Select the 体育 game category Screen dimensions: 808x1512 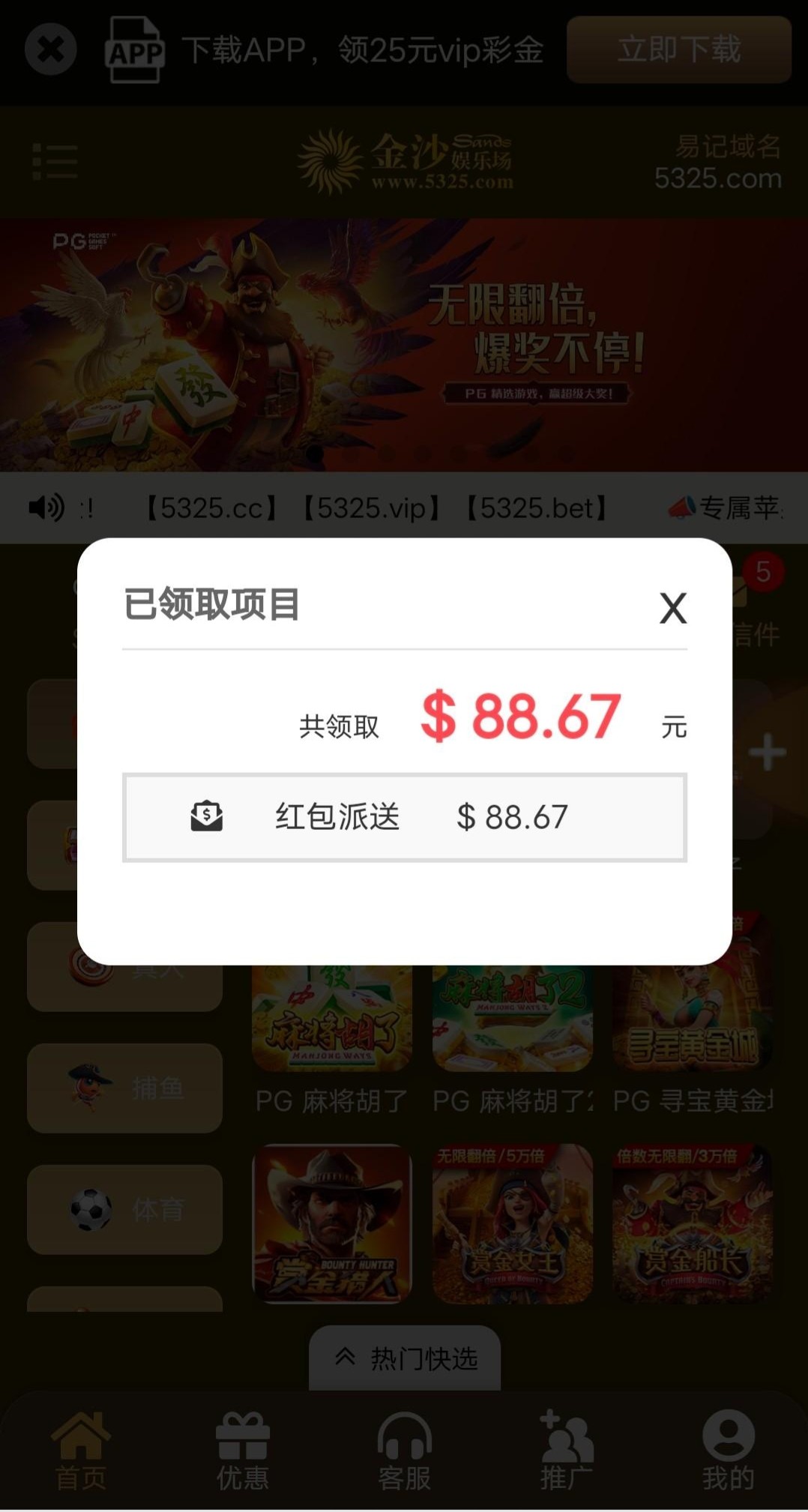point(124,1209)
